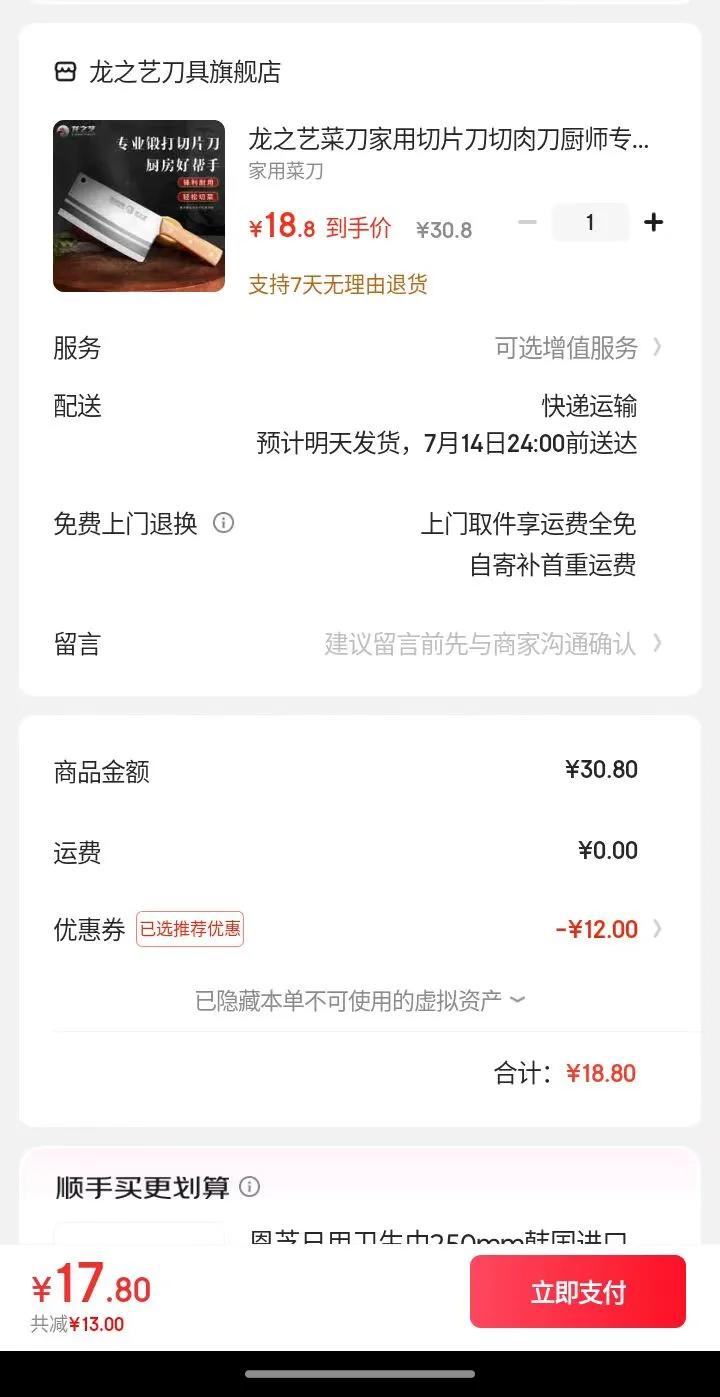
Task: Decrease item quantity with minus button
Action: point(527,222)
